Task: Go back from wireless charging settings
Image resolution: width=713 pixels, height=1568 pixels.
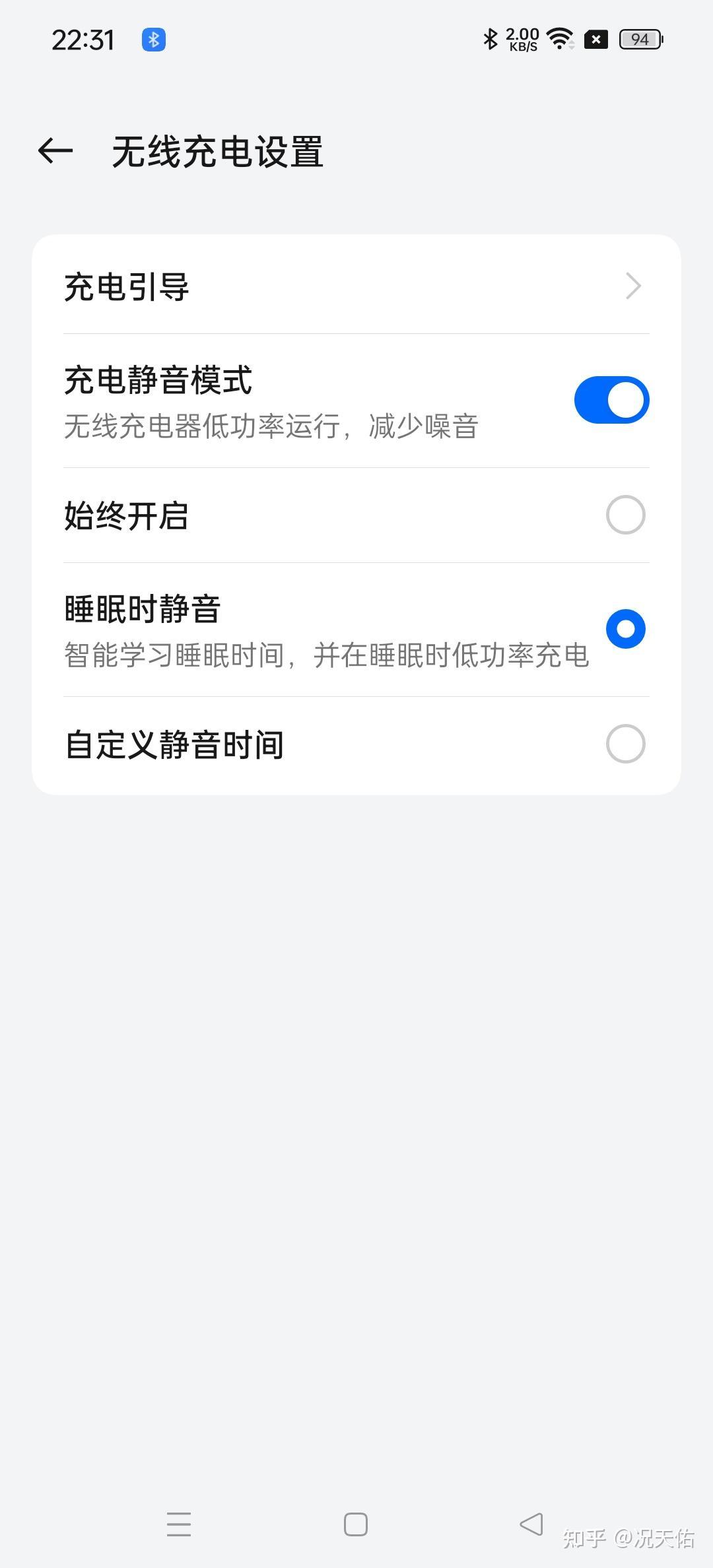Action: point(55,151)
